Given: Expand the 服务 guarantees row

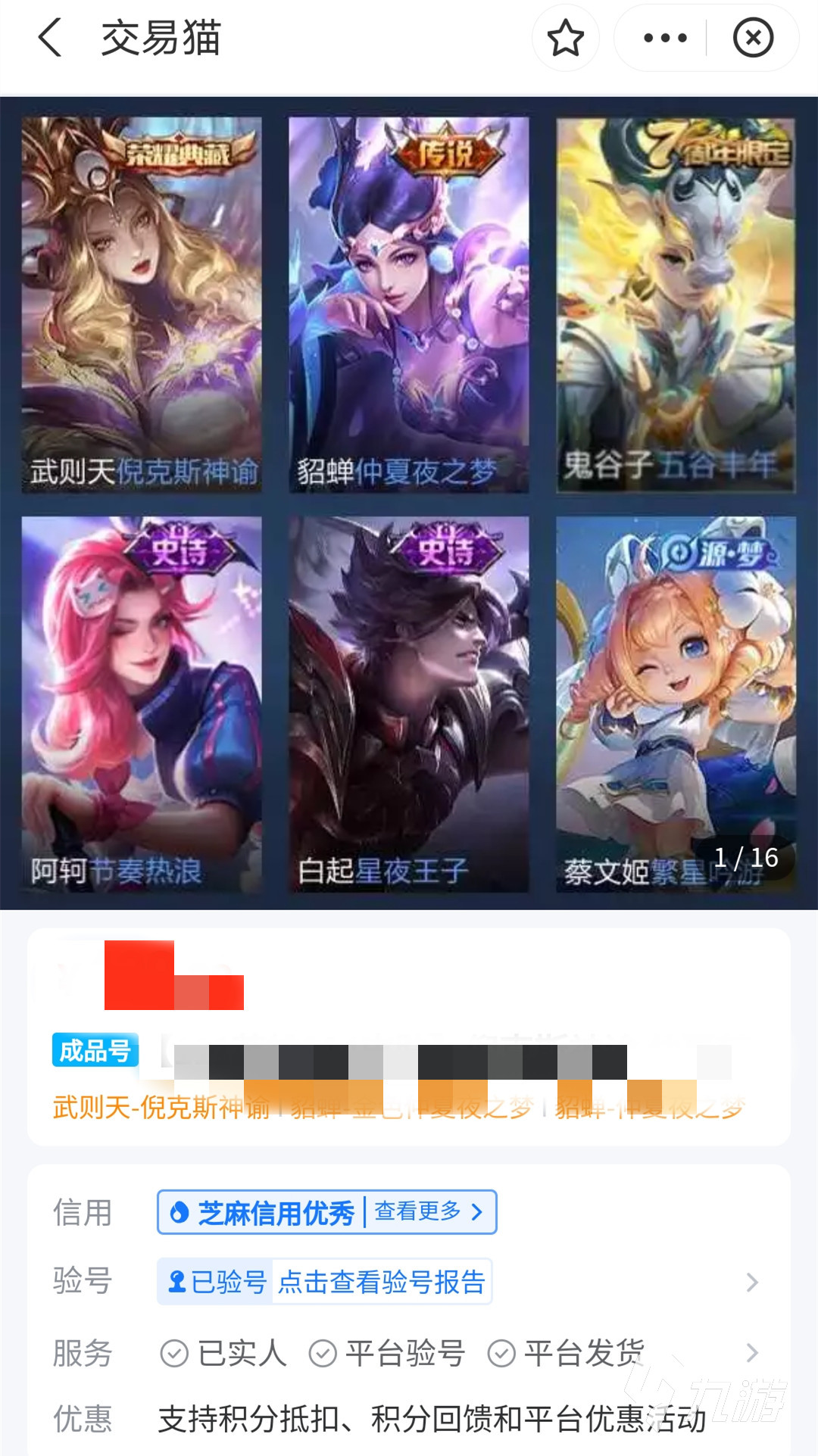Looking at the screenshot, I should point(751,1353).
